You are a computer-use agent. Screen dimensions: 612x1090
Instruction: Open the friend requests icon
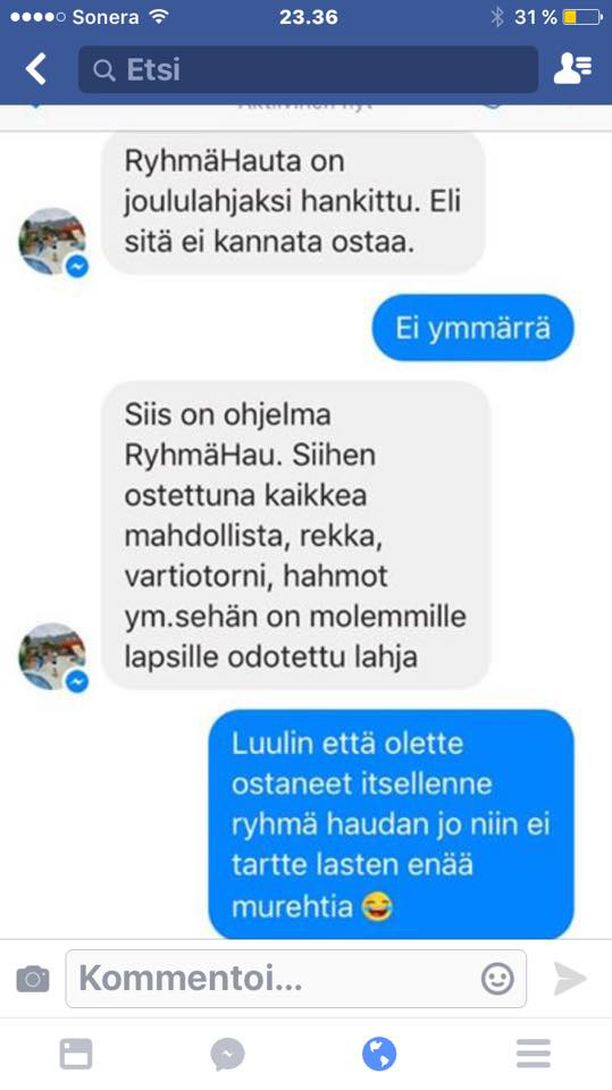coord(572,69)
